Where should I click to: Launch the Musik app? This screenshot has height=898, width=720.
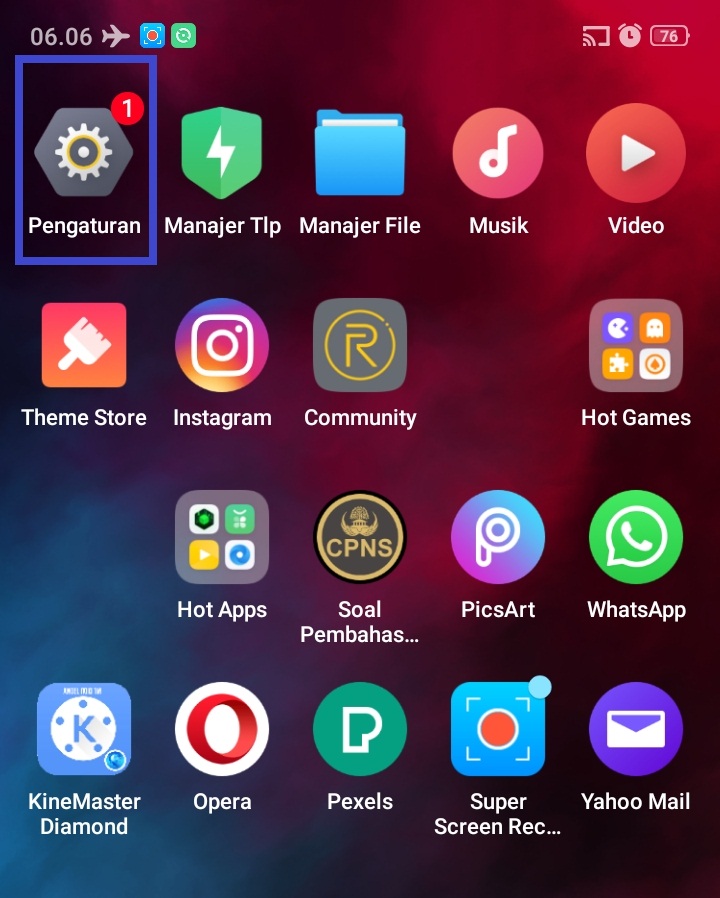[x=498, y=153]
